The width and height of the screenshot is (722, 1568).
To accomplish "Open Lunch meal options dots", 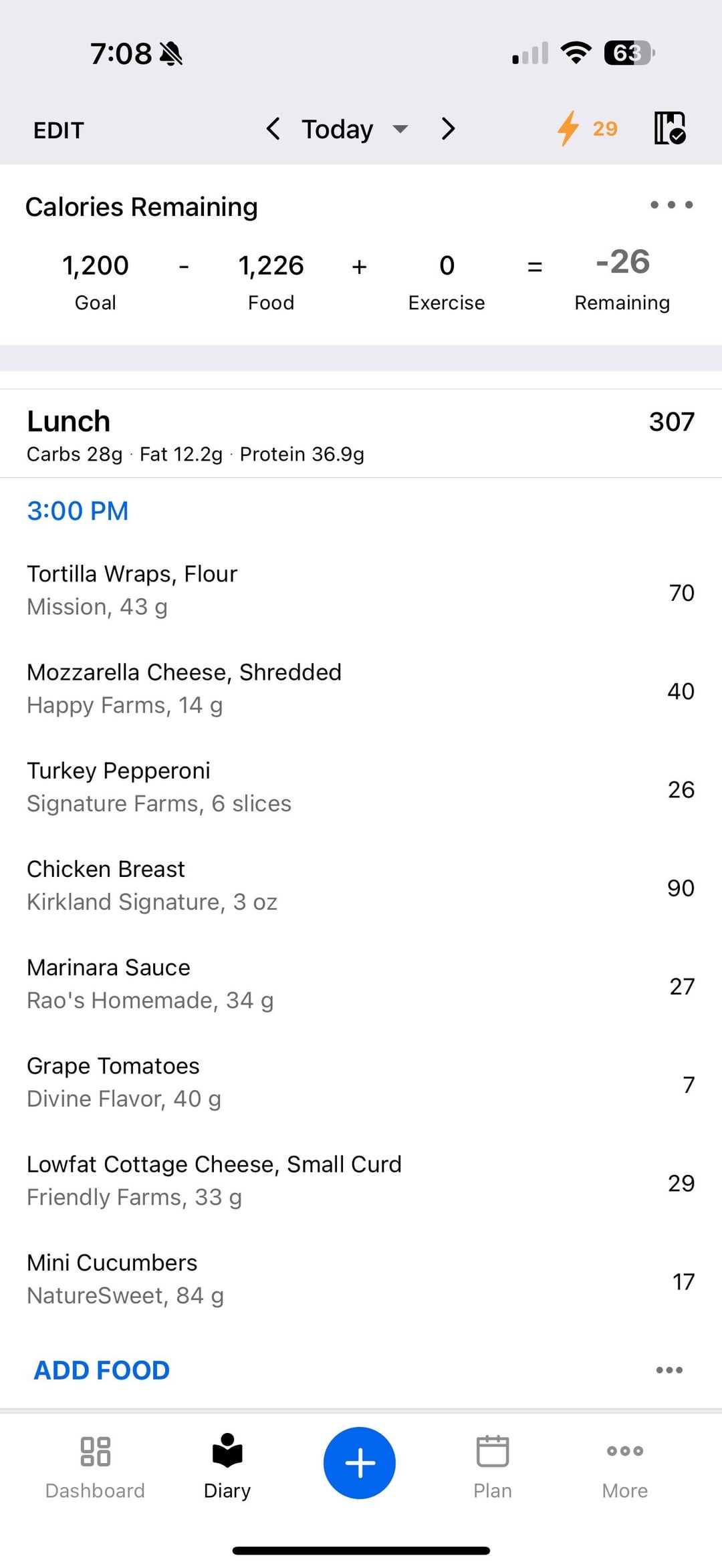I will click(x=669, y=1370).
